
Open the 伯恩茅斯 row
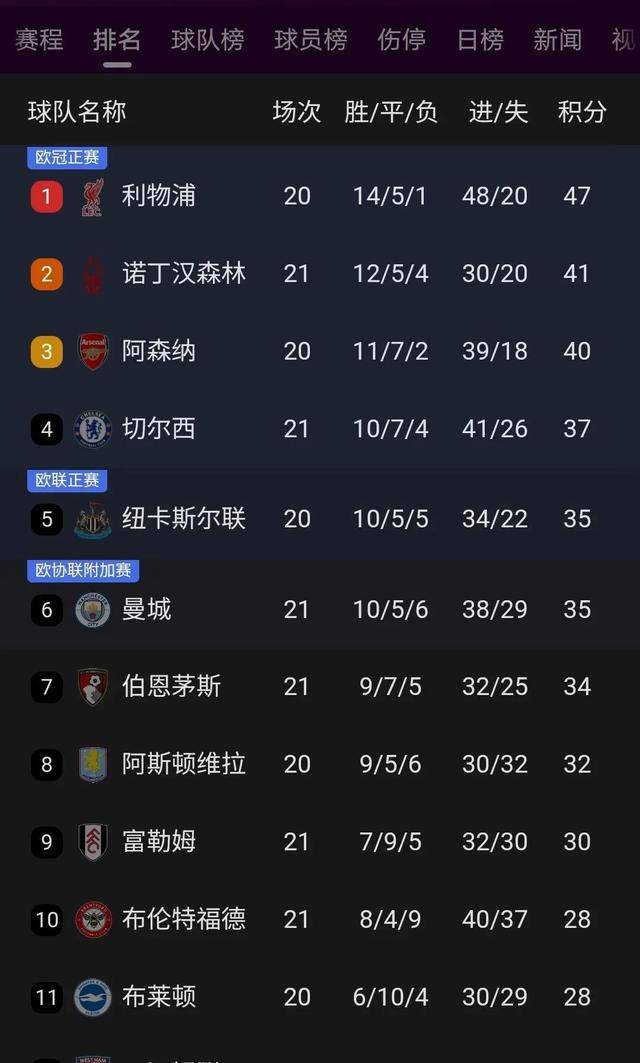171,686
